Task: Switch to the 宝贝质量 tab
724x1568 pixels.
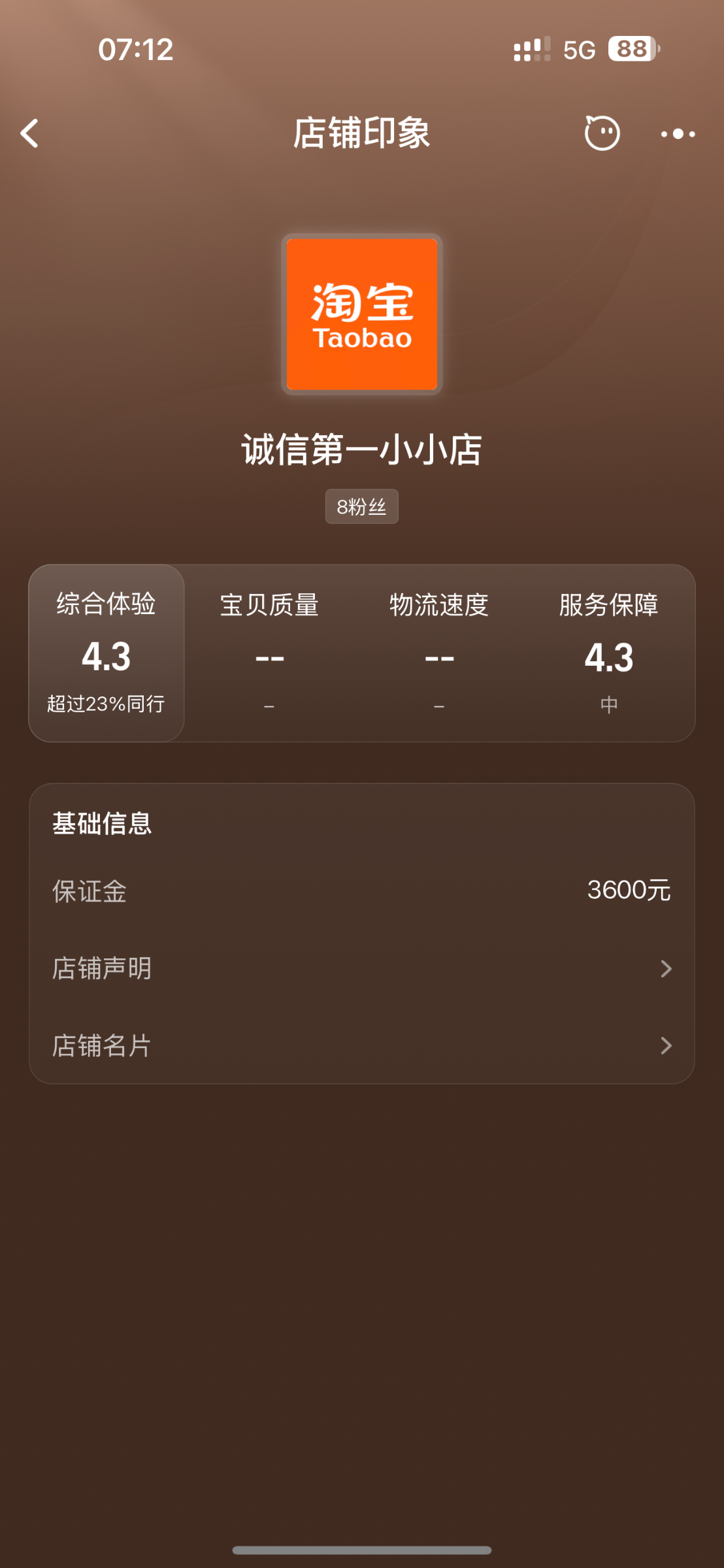Action: (269, 653)
